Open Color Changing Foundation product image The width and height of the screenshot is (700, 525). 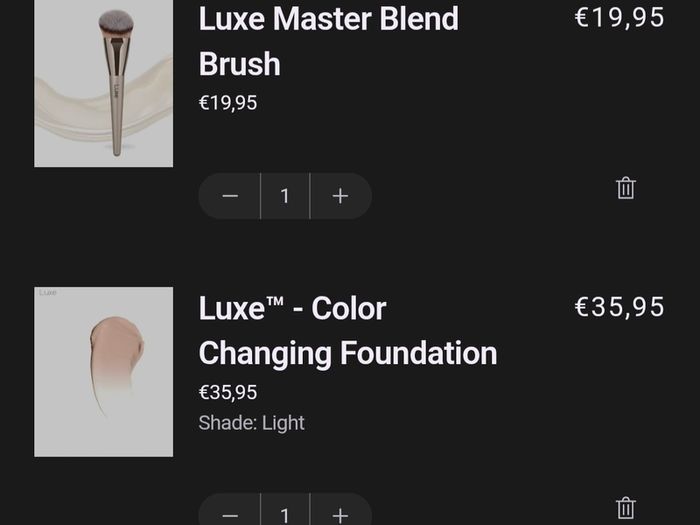pos(104,372)
